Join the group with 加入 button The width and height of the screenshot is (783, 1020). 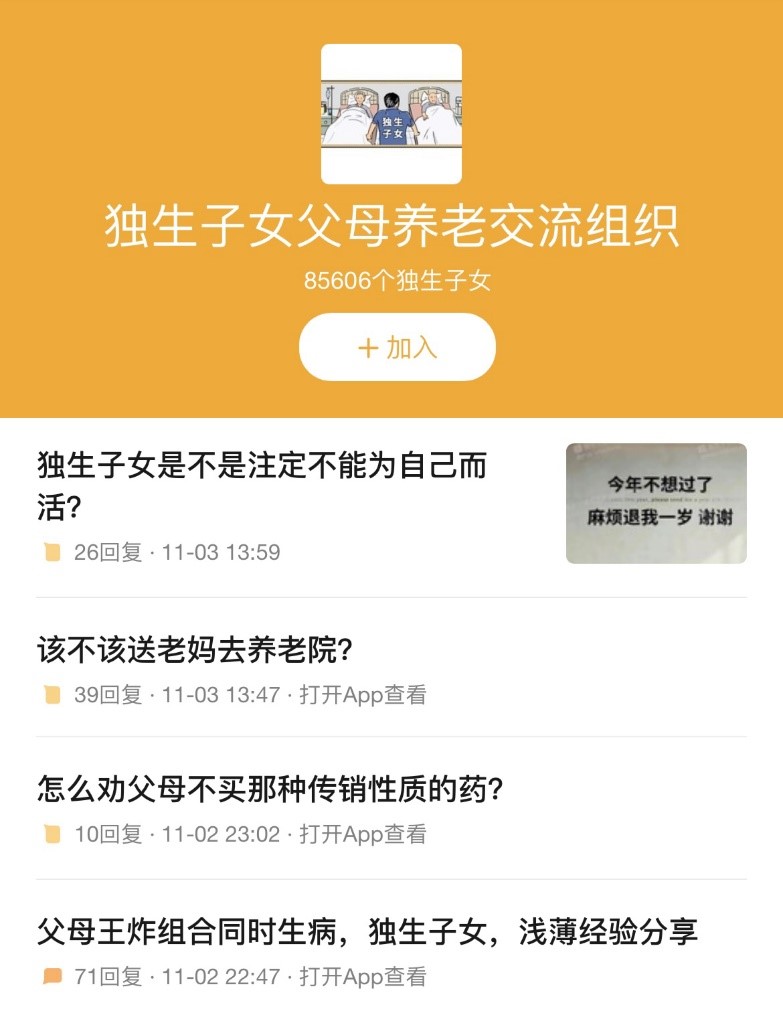pos(397,347)
